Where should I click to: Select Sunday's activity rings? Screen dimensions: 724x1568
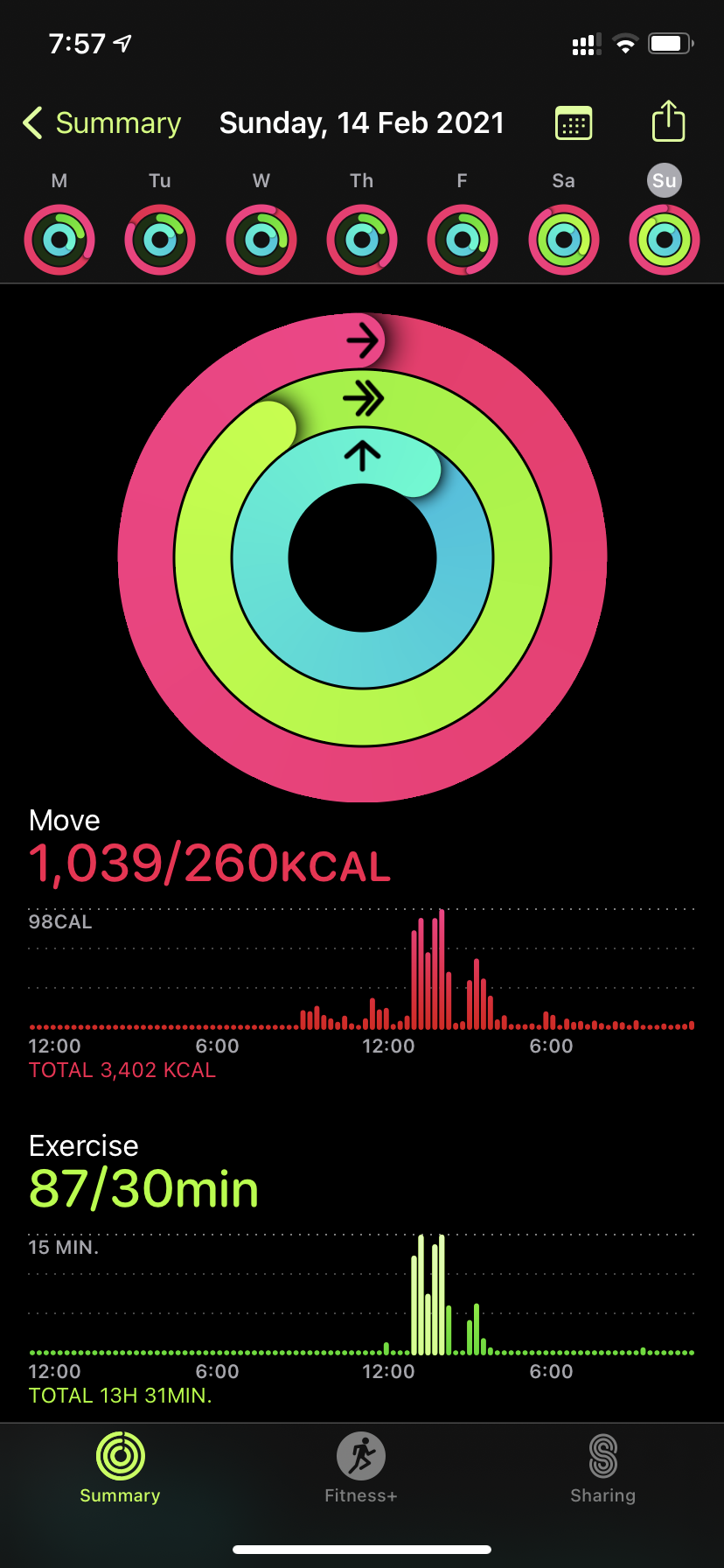pos(665,240)
